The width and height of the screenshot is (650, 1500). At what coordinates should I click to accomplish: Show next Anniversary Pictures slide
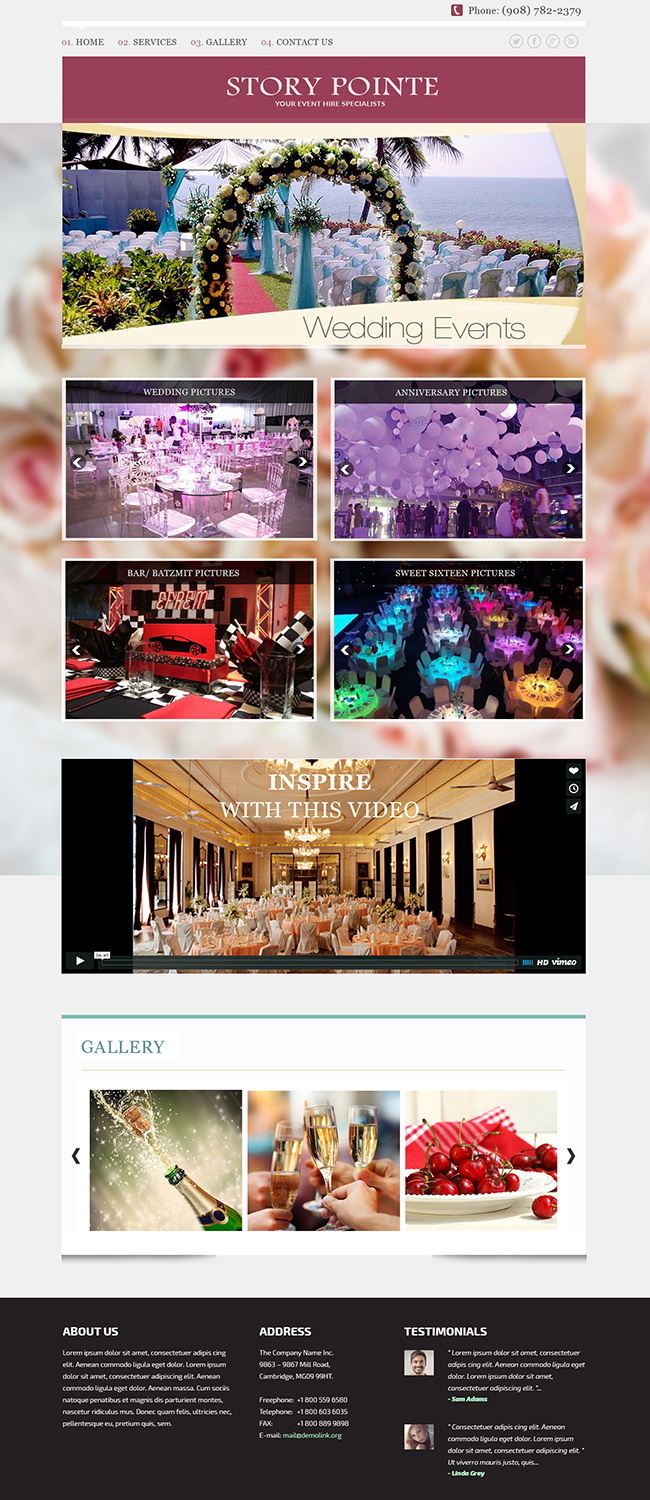[x=570, y=468]
